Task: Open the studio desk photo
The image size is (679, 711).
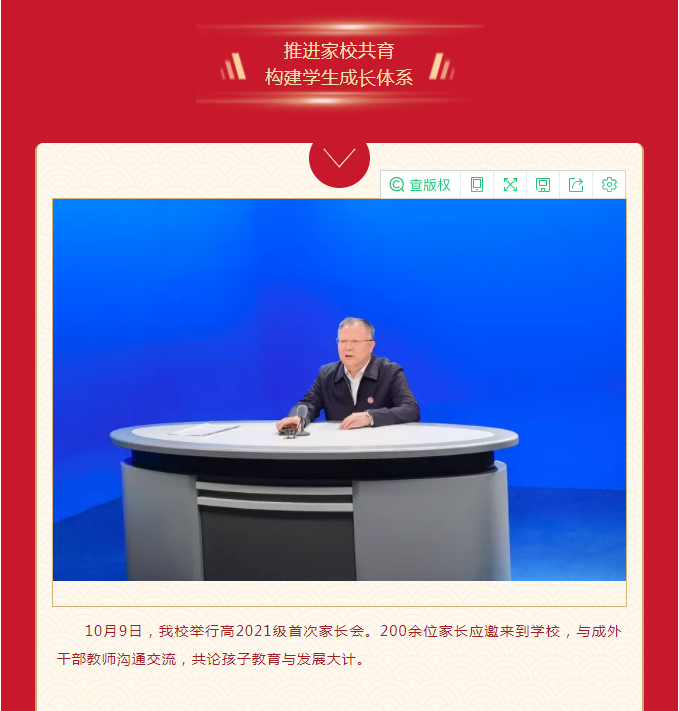Action: coord(339,390)
